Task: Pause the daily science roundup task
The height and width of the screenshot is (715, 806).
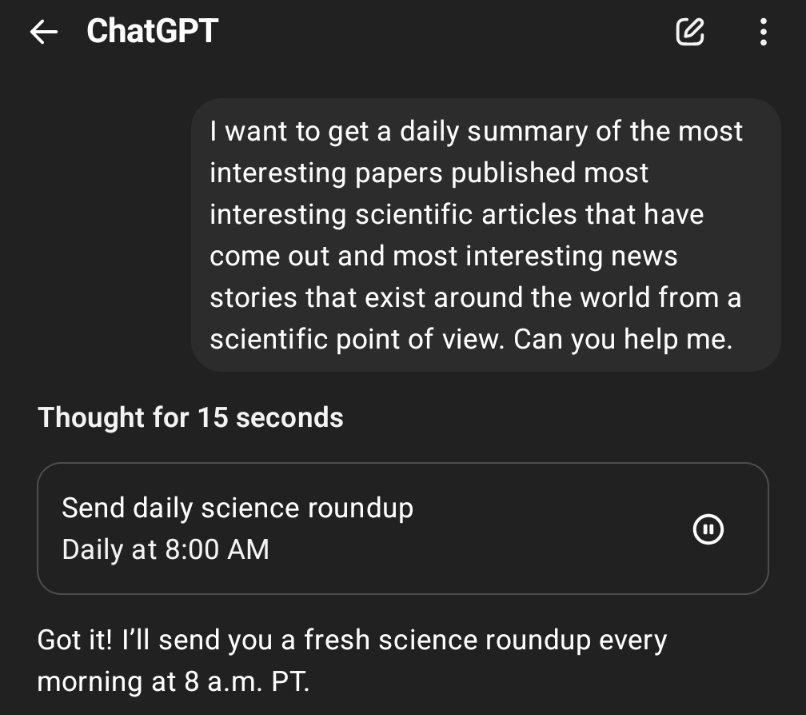Action: pos(708,529)
